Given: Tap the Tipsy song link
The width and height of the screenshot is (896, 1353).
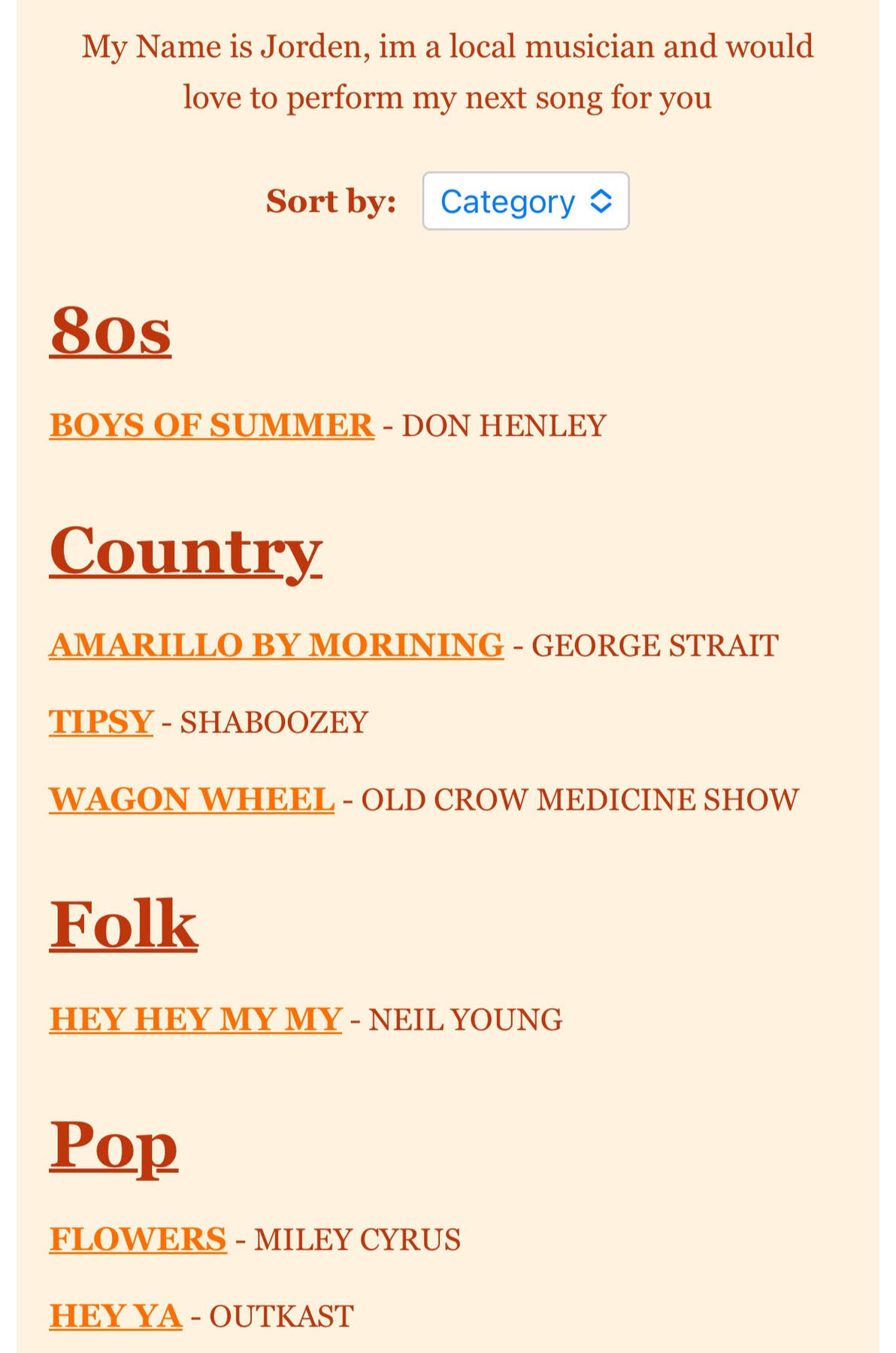Looking at the screenshot, I should click(x=101, y=722).
